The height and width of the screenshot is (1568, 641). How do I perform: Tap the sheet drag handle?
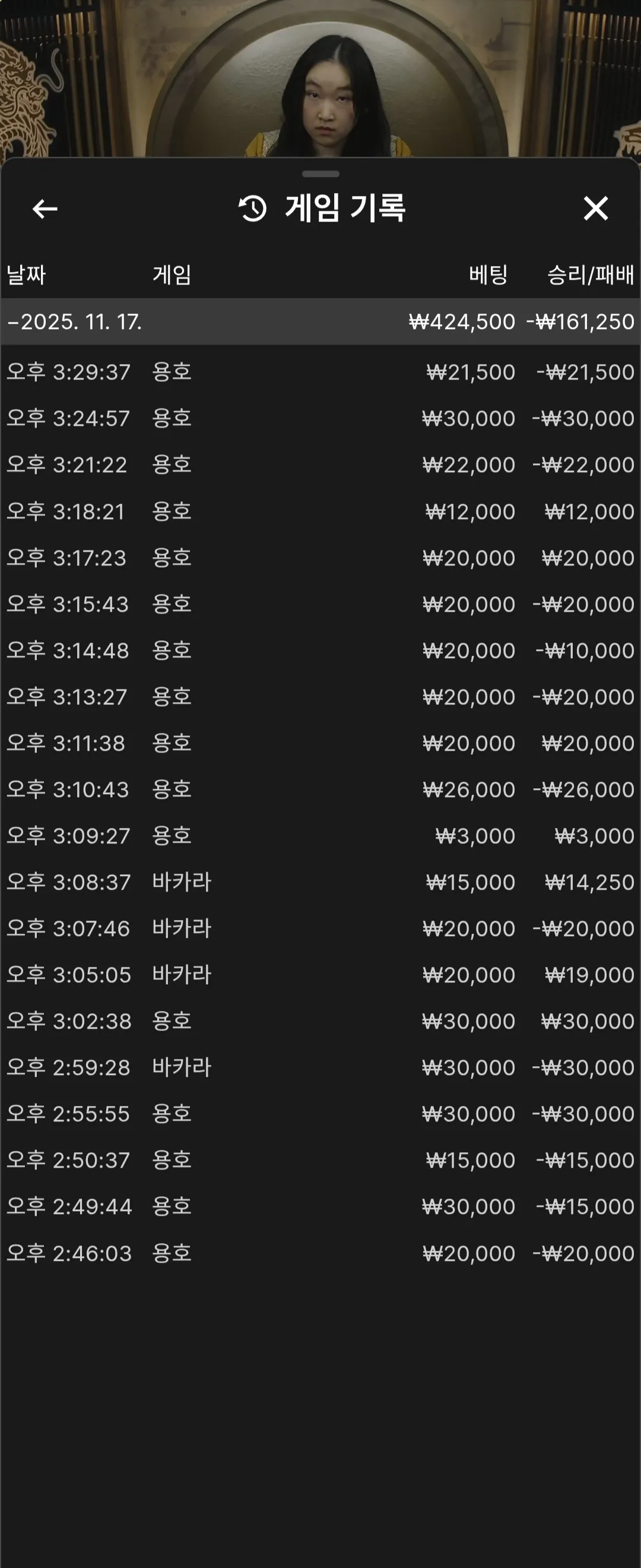[x=320, y=174]
